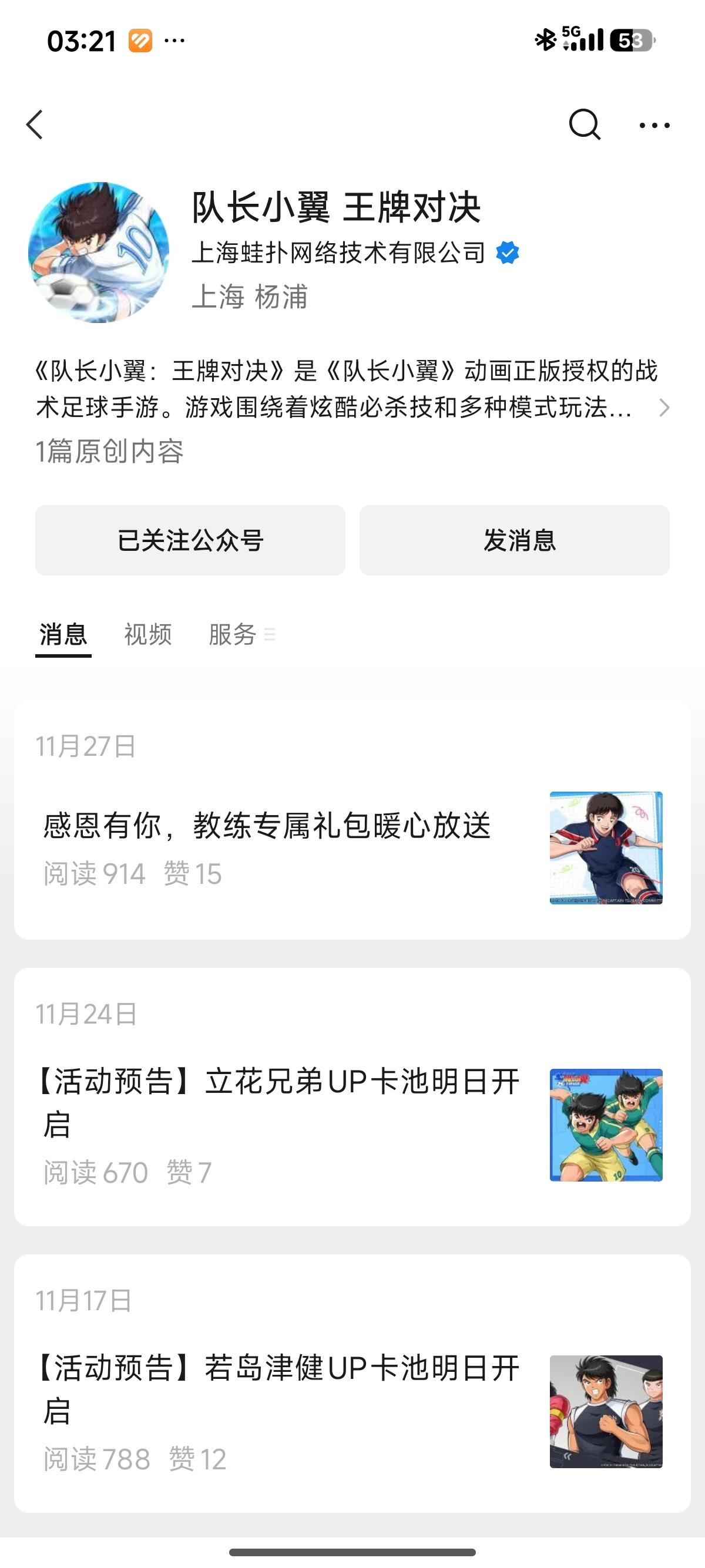Select the 消息 tab

(x=63, y=634)
